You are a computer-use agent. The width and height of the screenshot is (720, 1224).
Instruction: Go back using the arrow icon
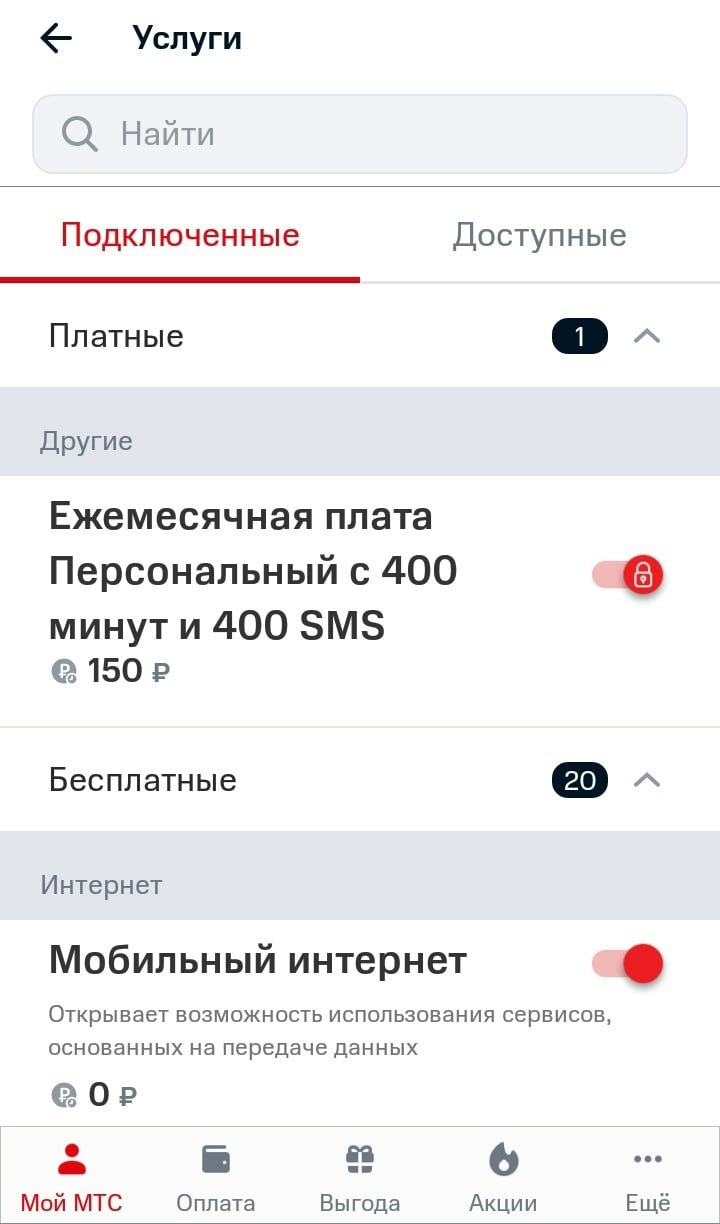pos(56,39)
